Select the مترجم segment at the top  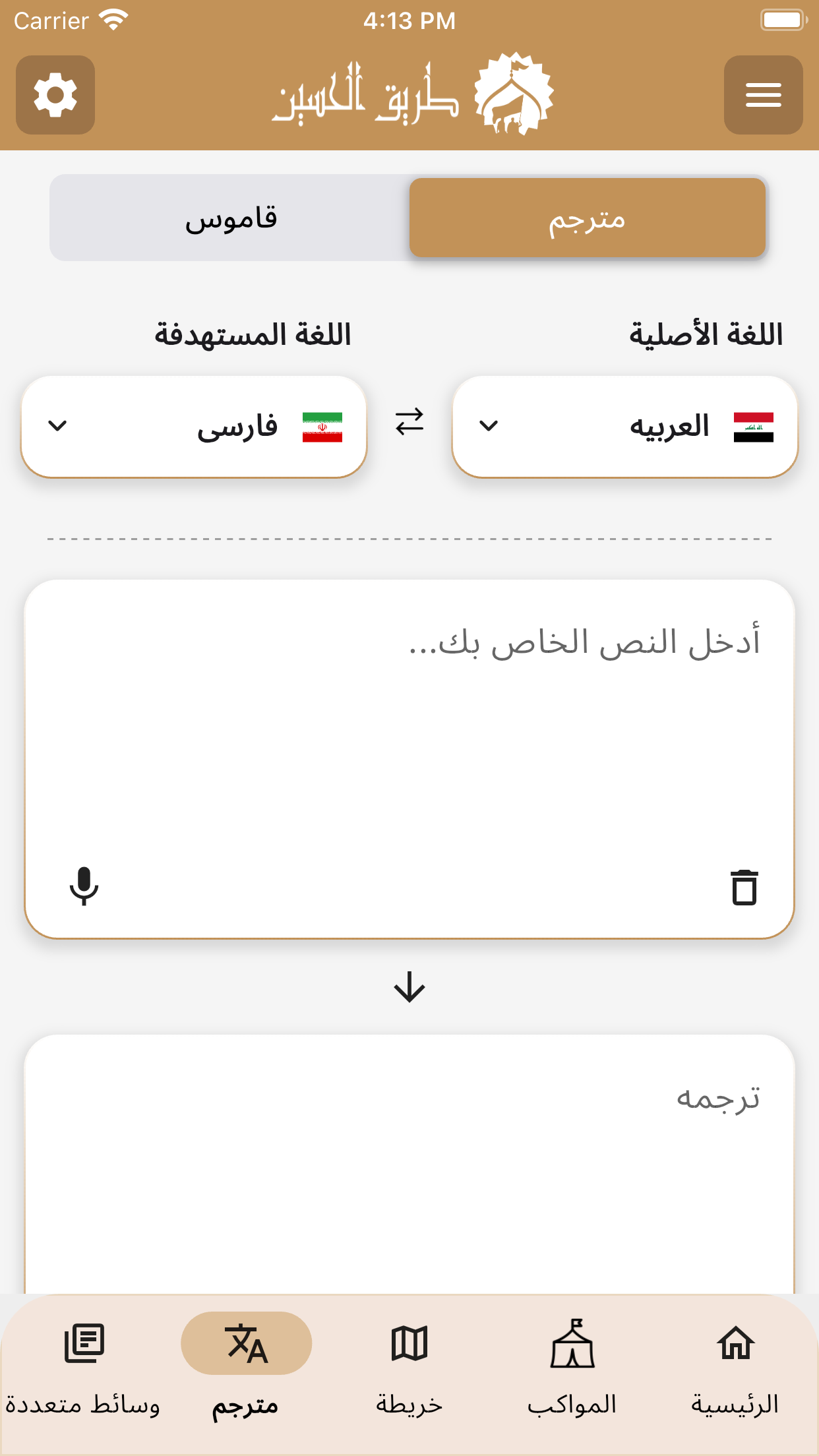click(x=587, y=218)
